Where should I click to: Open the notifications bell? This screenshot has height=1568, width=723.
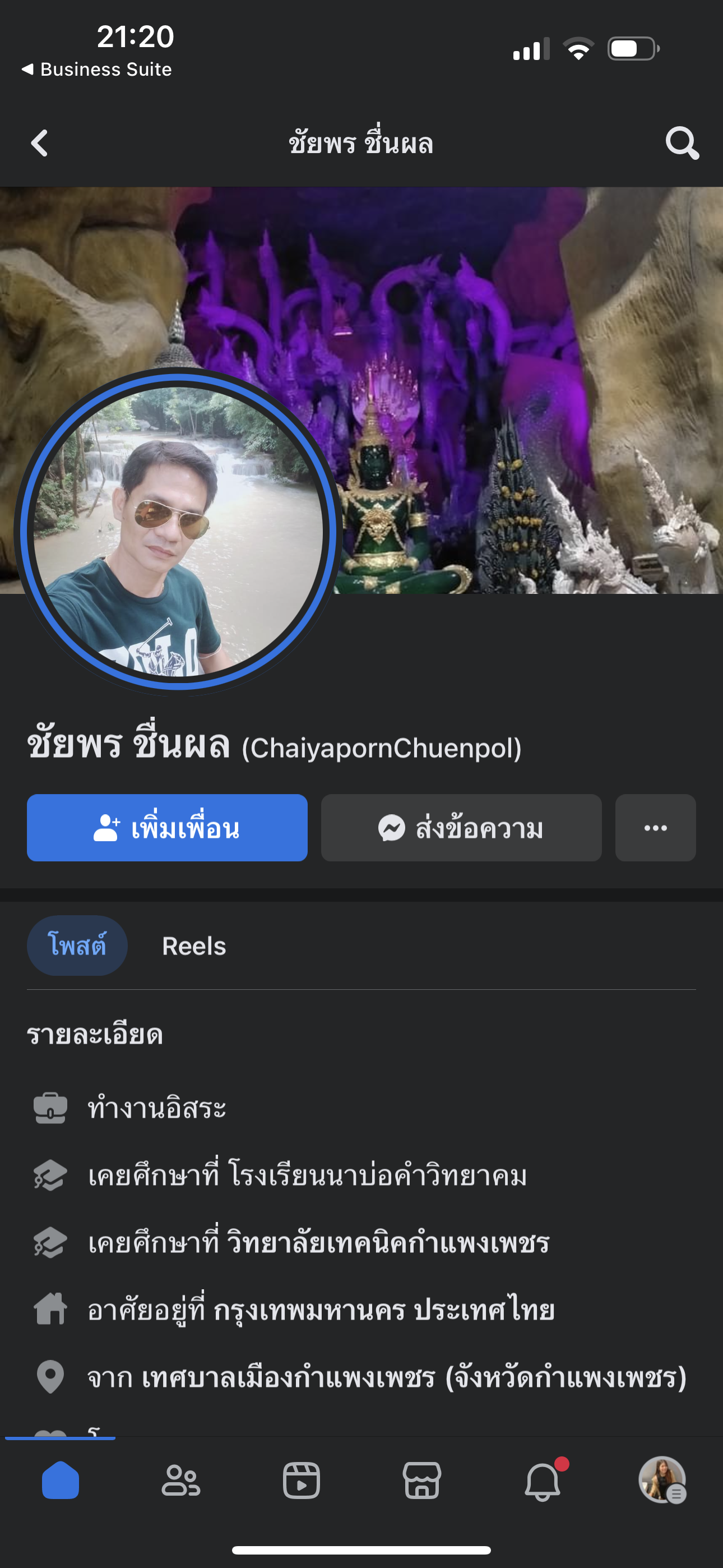point(543,1481)
